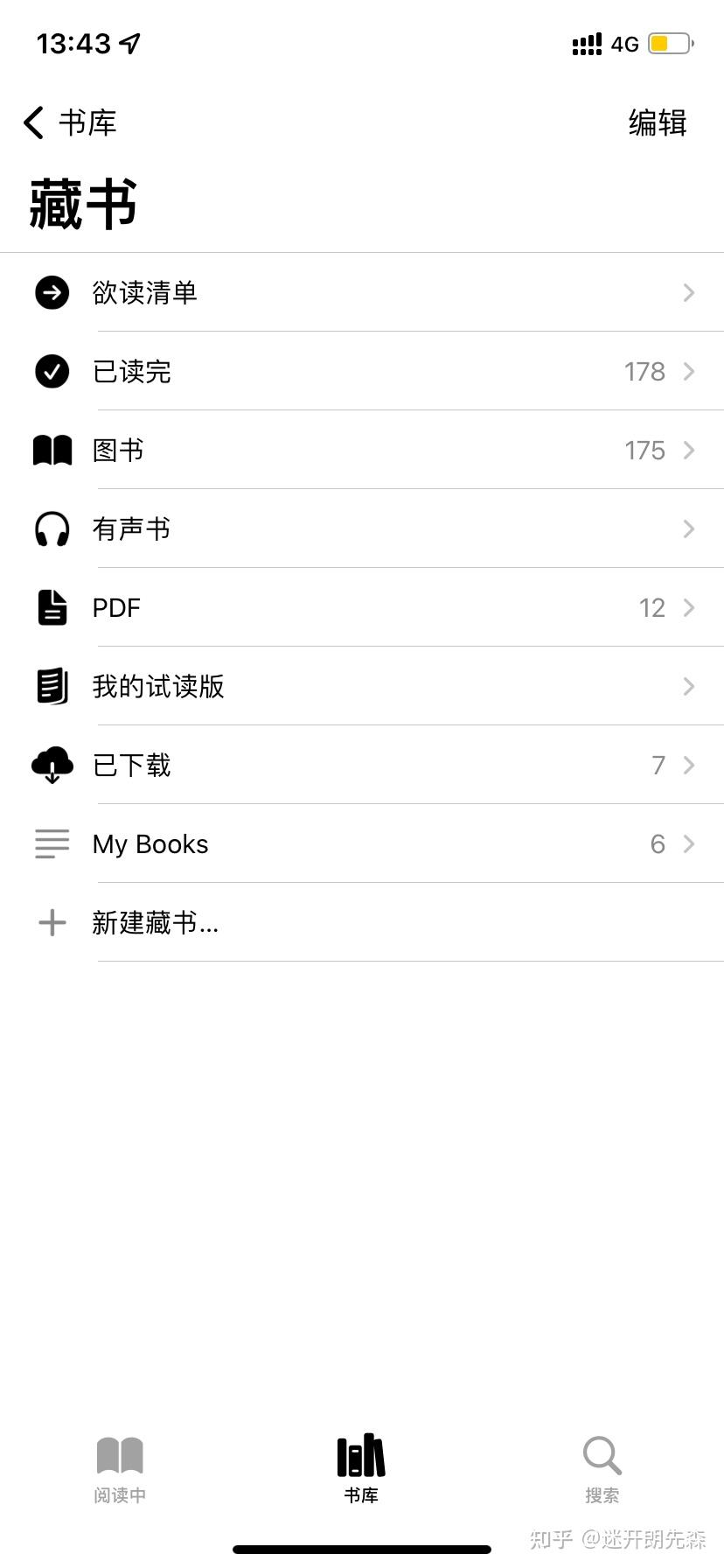Open the 欲读清单 collection
The image size is (724, 1568).
coord(362,292)
